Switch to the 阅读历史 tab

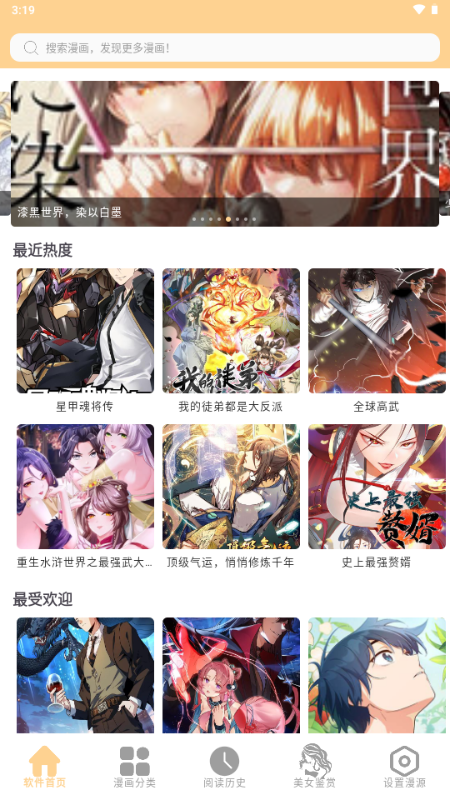coord(224,767)
